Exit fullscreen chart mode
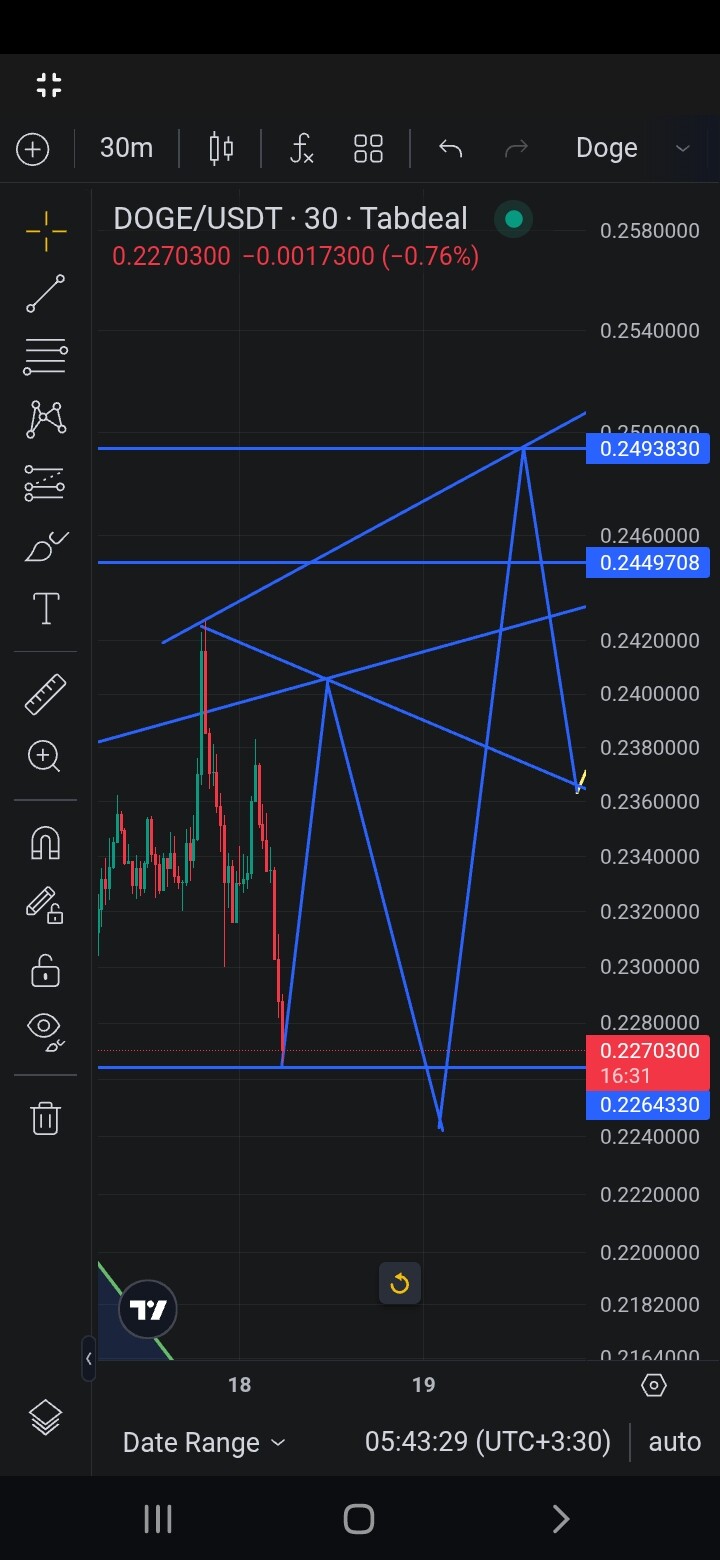This screenshot has height=1560, width=720. click(49, 85)
